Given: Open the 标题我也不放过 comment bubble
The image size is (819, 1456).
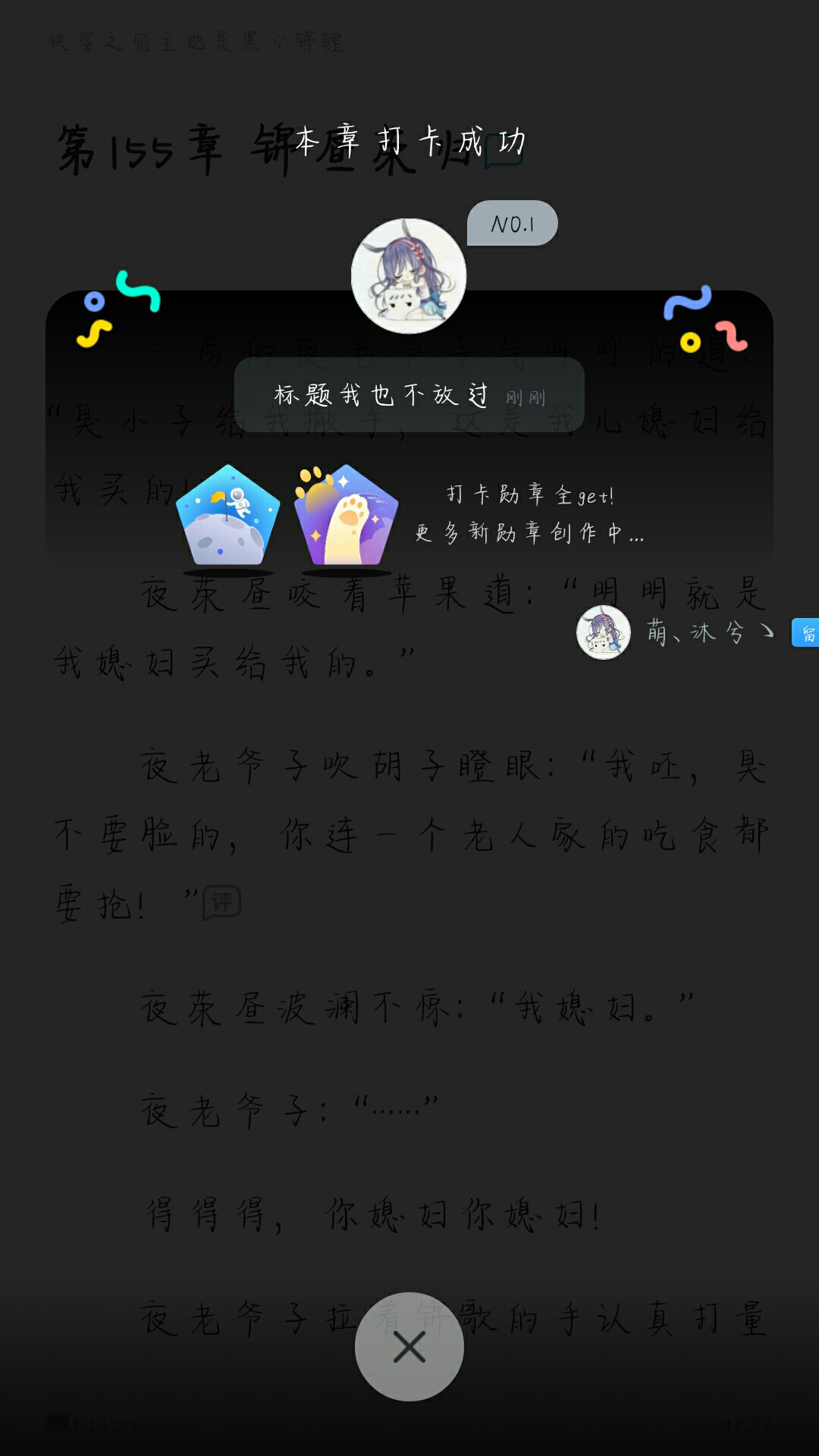Looking at the screenshot, I should (x=409, y=395).
